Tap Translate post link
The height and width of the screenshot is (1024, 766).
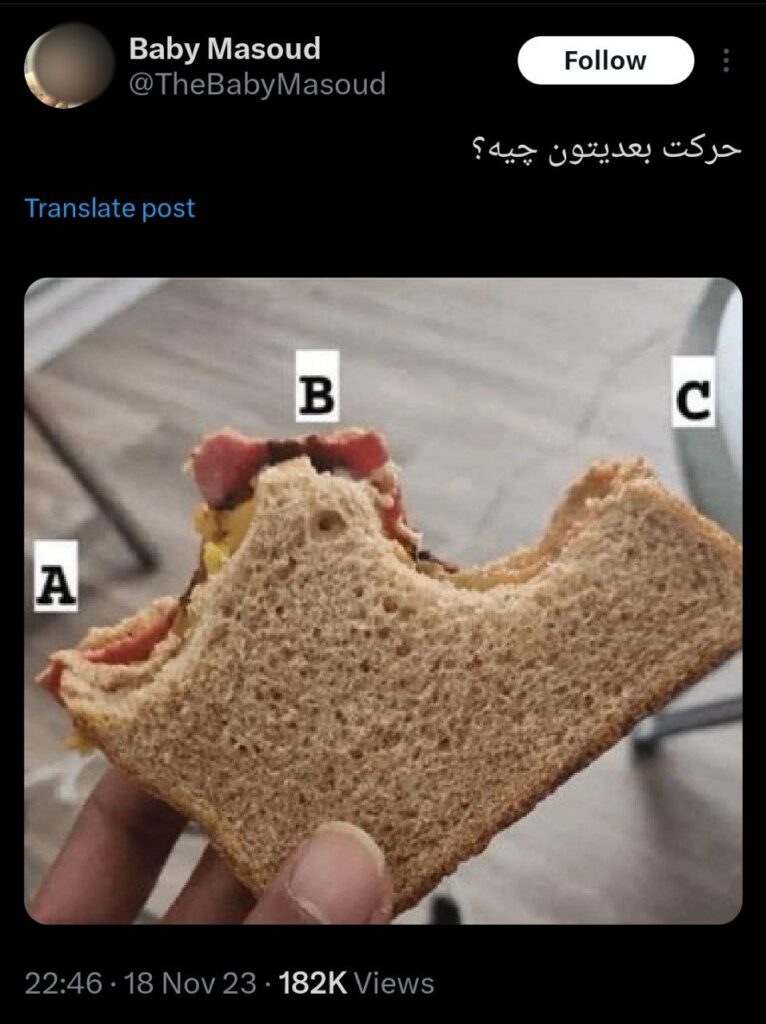(x=110, y=208)
